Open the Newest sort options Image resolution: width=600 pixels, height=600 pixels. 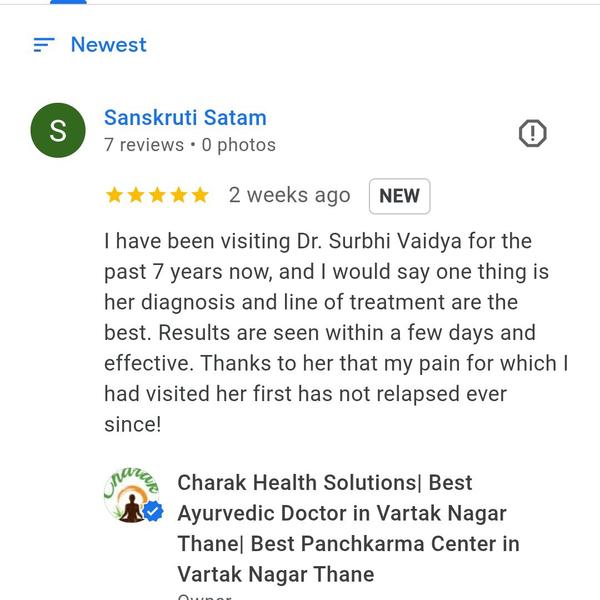tap(90, 45)
